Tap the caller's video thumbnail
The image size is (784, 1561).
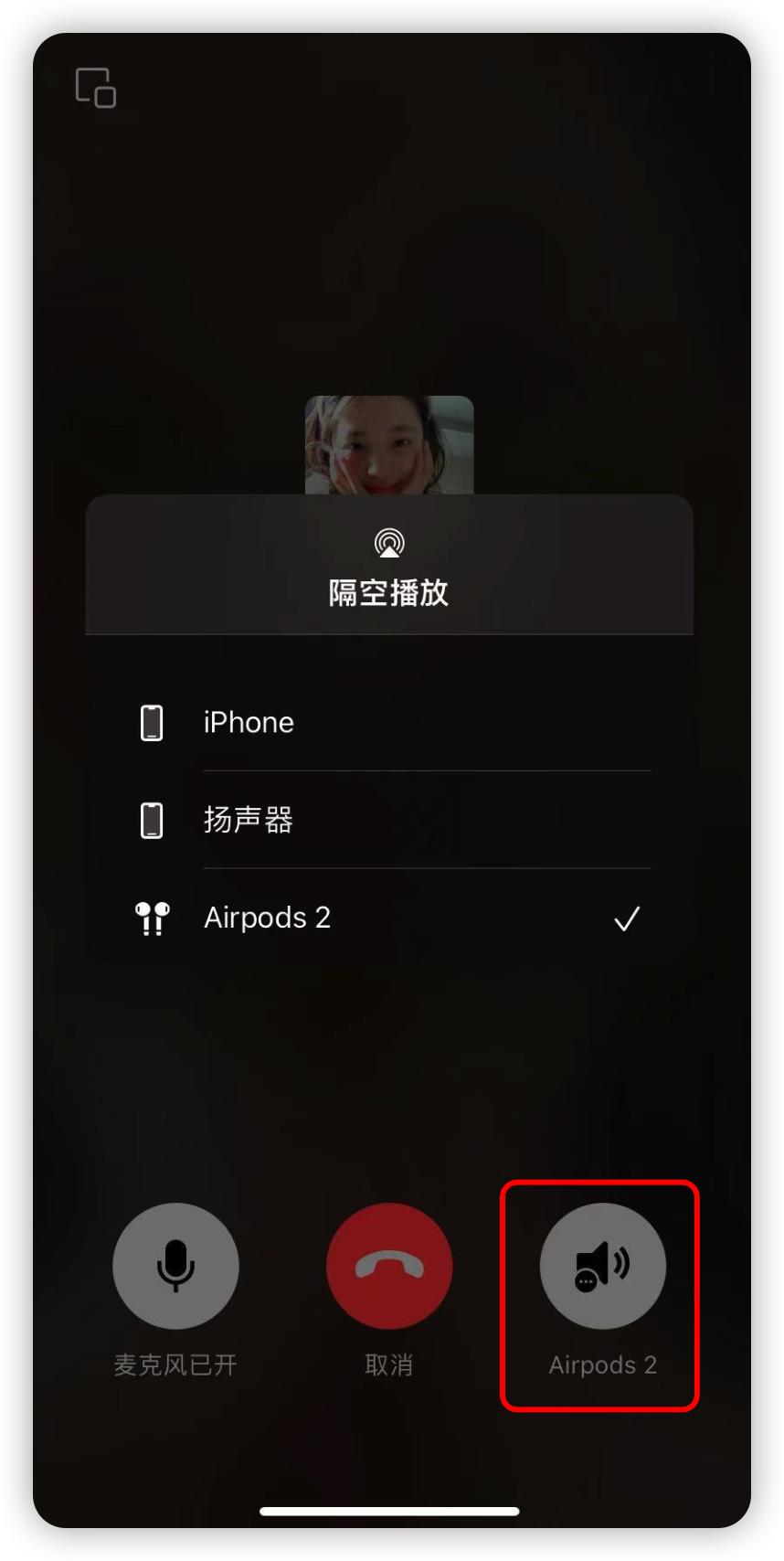coord(390,445)
